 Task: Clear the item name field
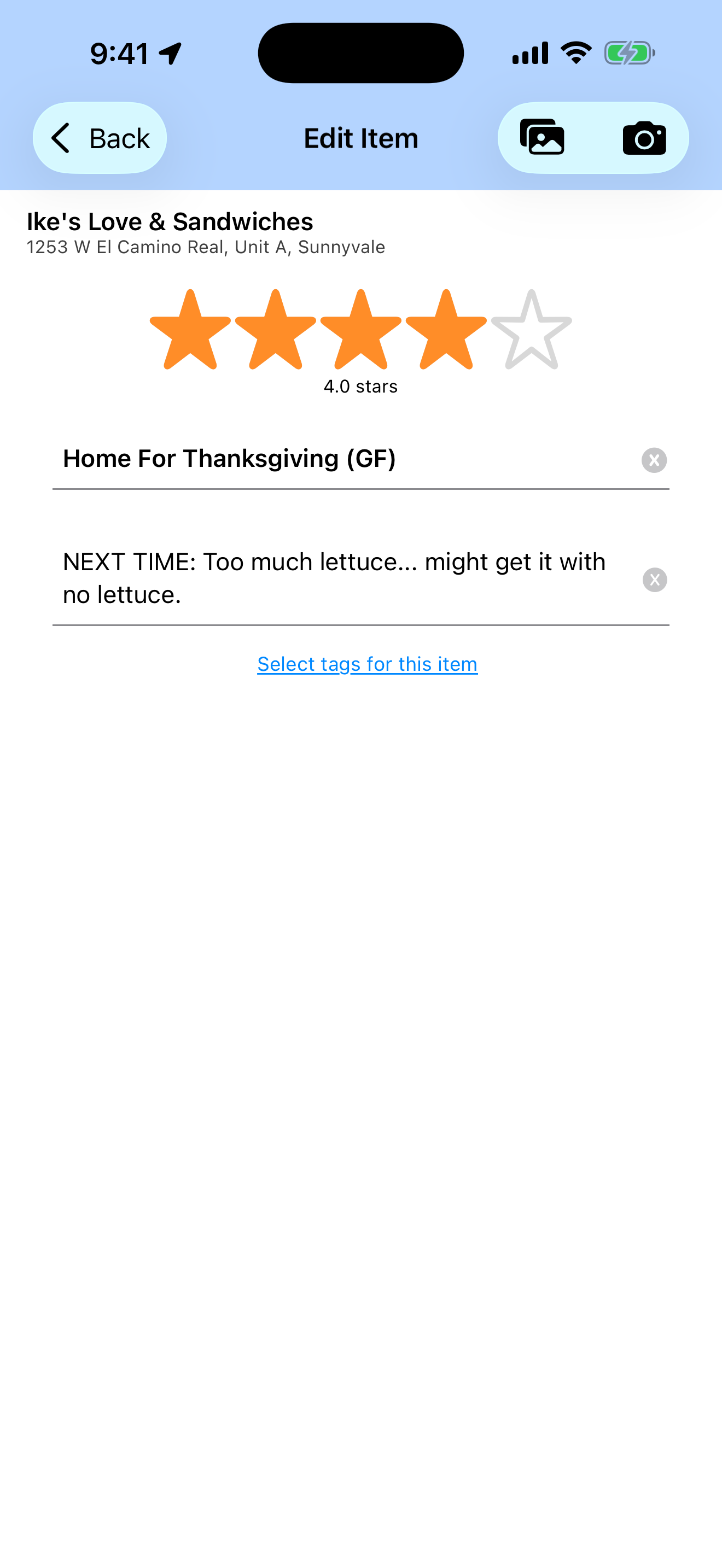tap(654, 460)
